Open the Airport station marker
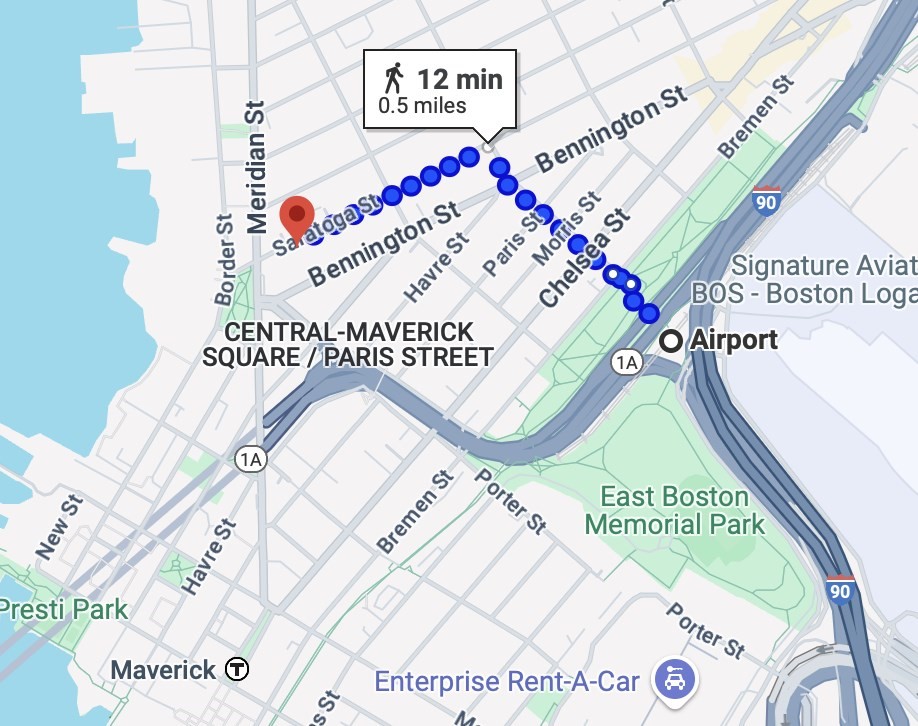918x726 pixels. [x=672, y=341]
